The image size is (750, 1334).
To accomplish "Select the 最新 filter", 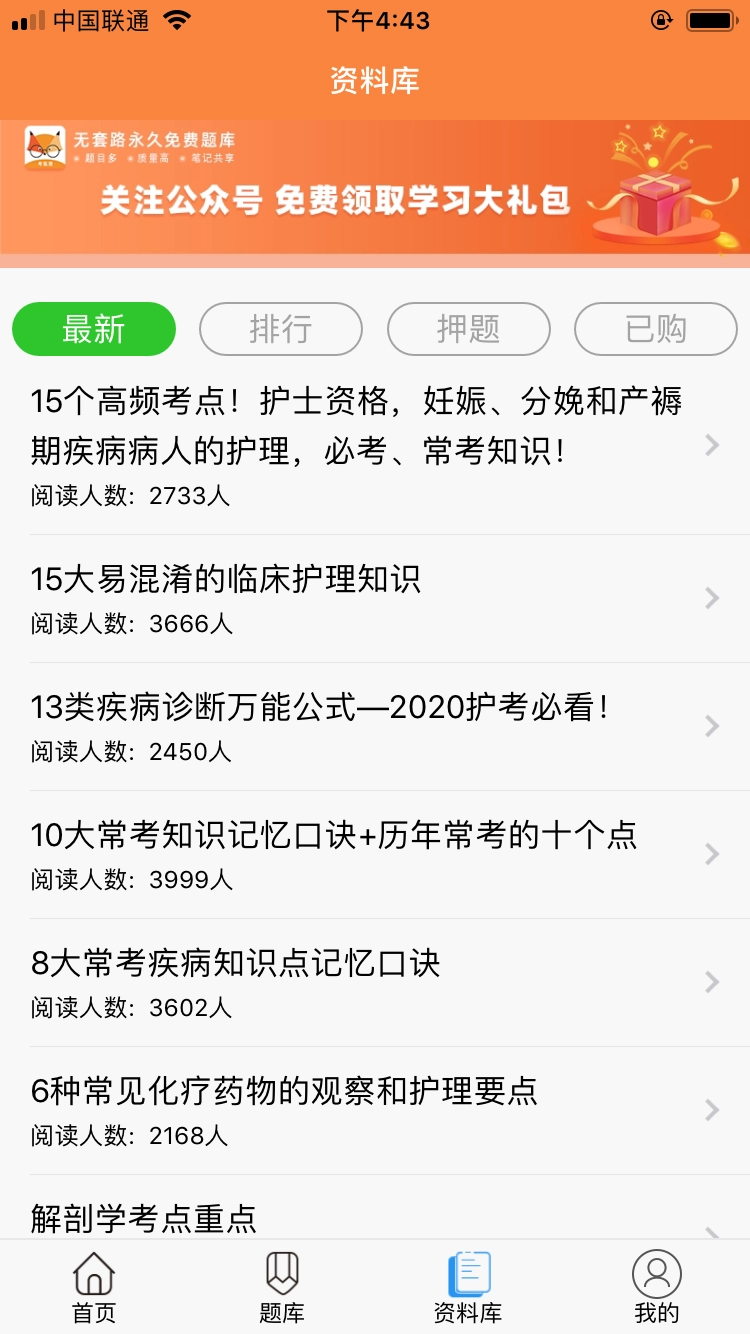I will click(94, 329).
